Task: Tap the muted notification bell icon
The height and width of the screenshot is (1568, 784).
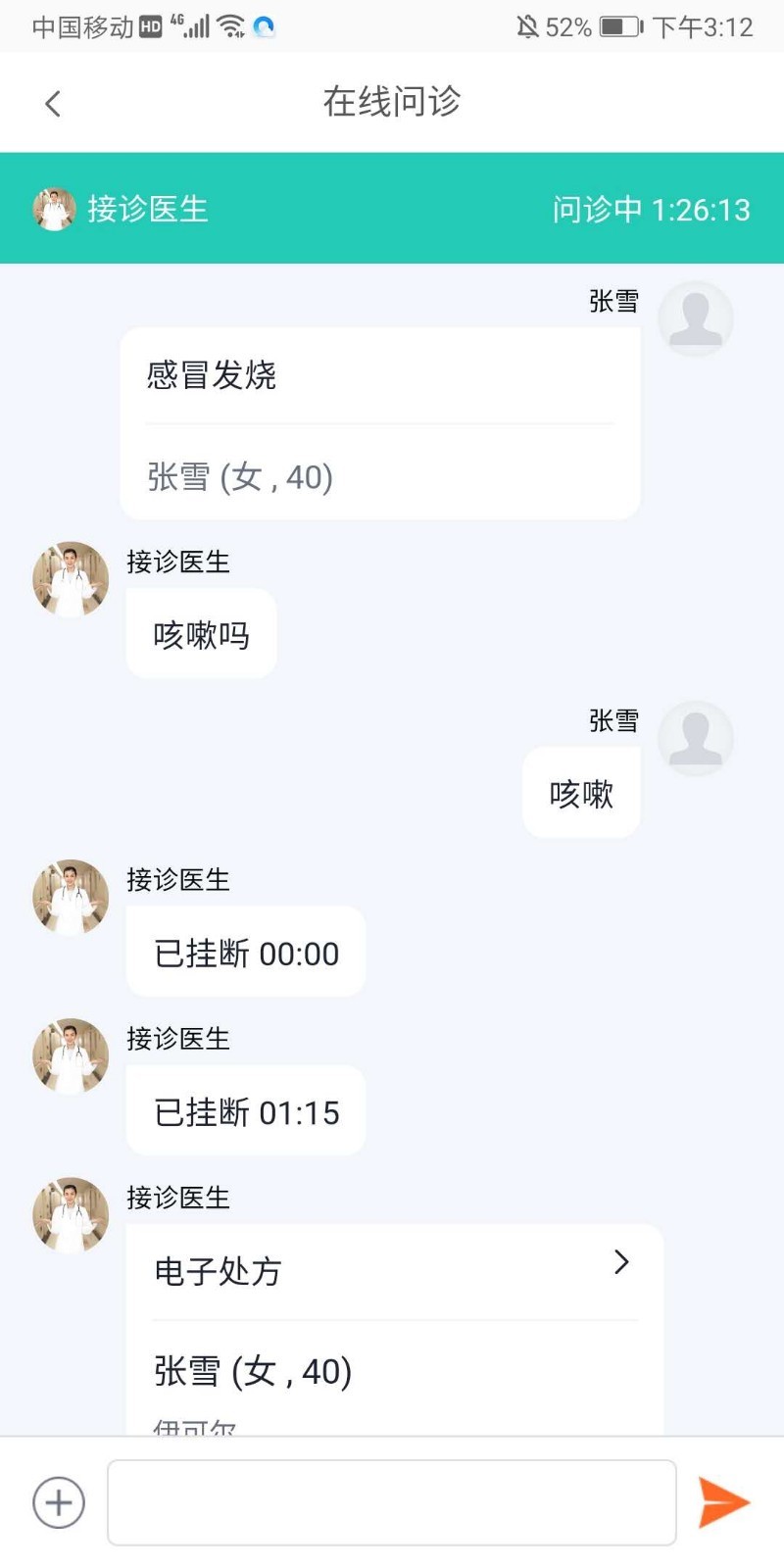Action: click(526, 27)
